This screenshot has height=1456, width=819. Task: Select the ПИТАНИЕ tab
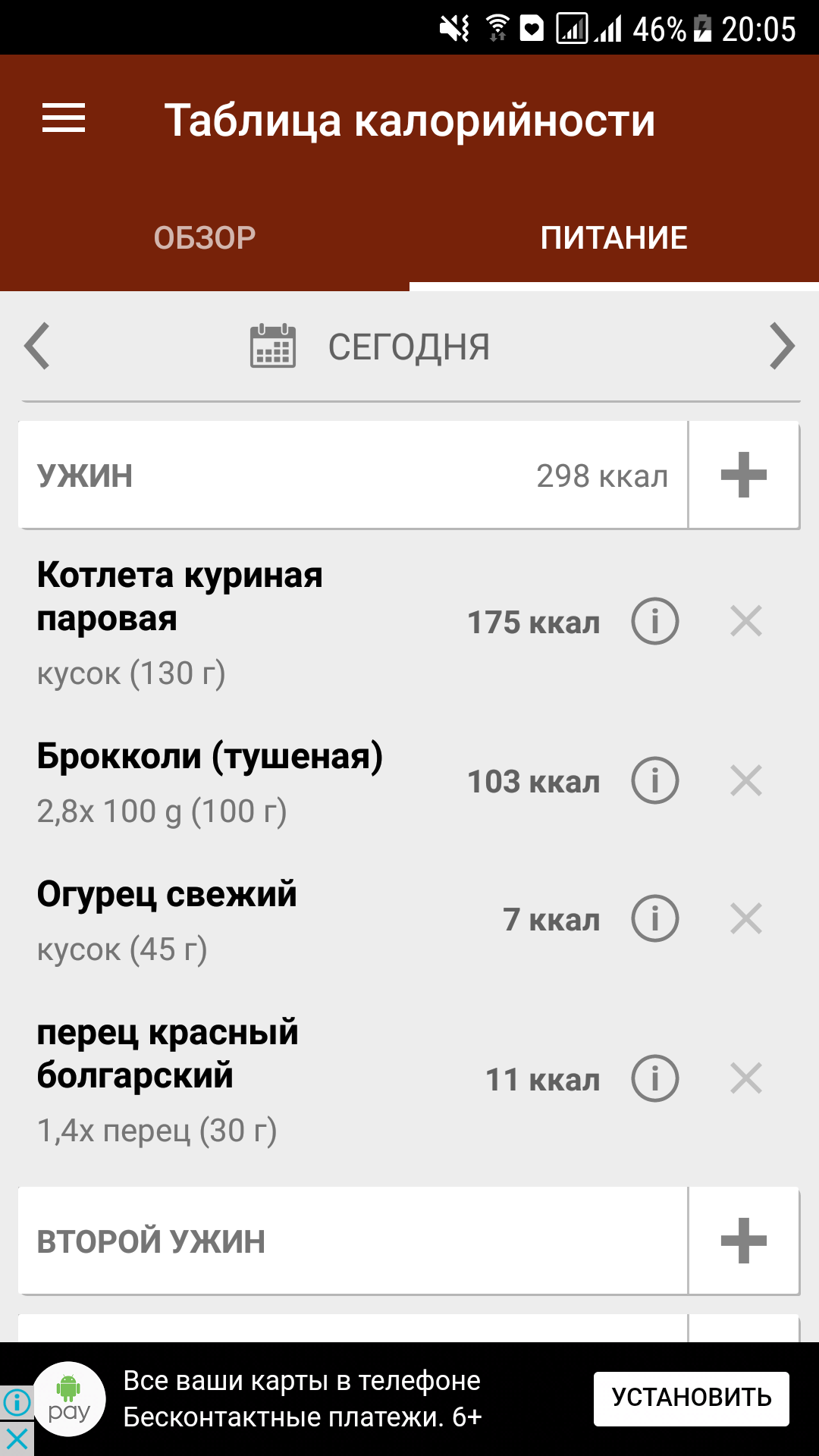click(x=614, y=238)
